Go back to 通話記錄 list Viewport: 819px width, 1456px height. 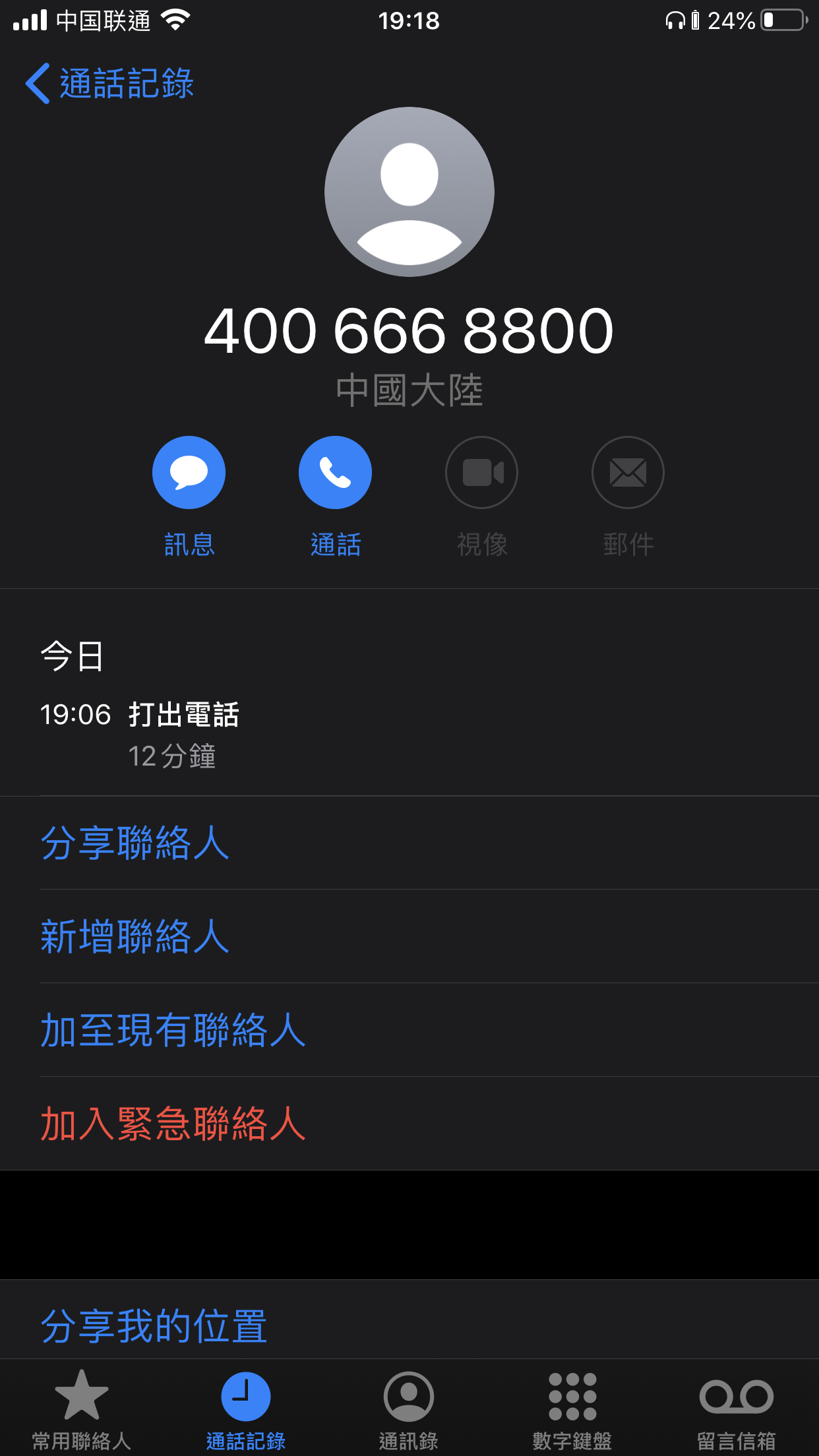(x=109, y=84)
